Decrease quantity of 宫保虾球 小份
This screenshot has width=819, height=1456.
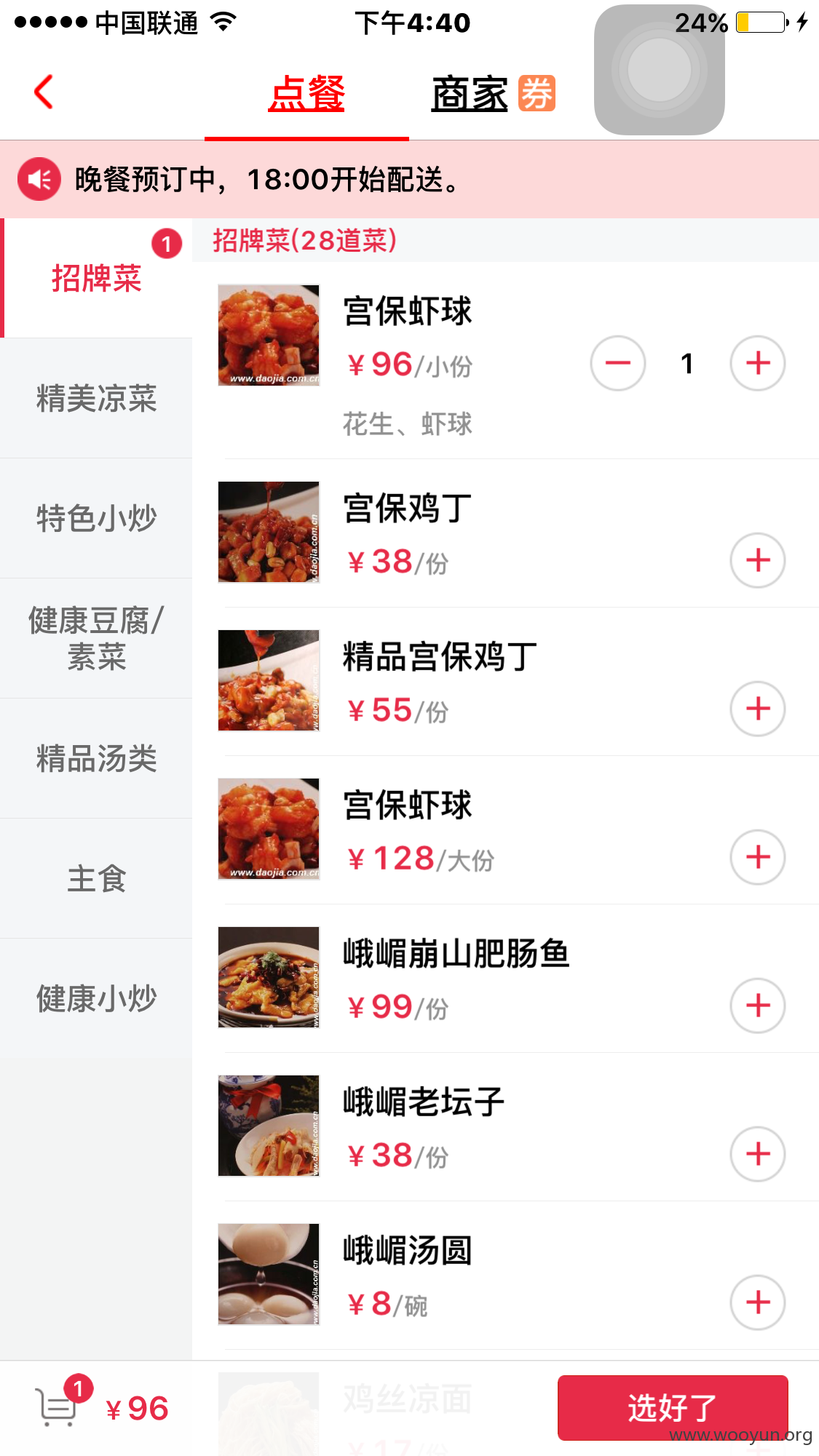point(618,363)
